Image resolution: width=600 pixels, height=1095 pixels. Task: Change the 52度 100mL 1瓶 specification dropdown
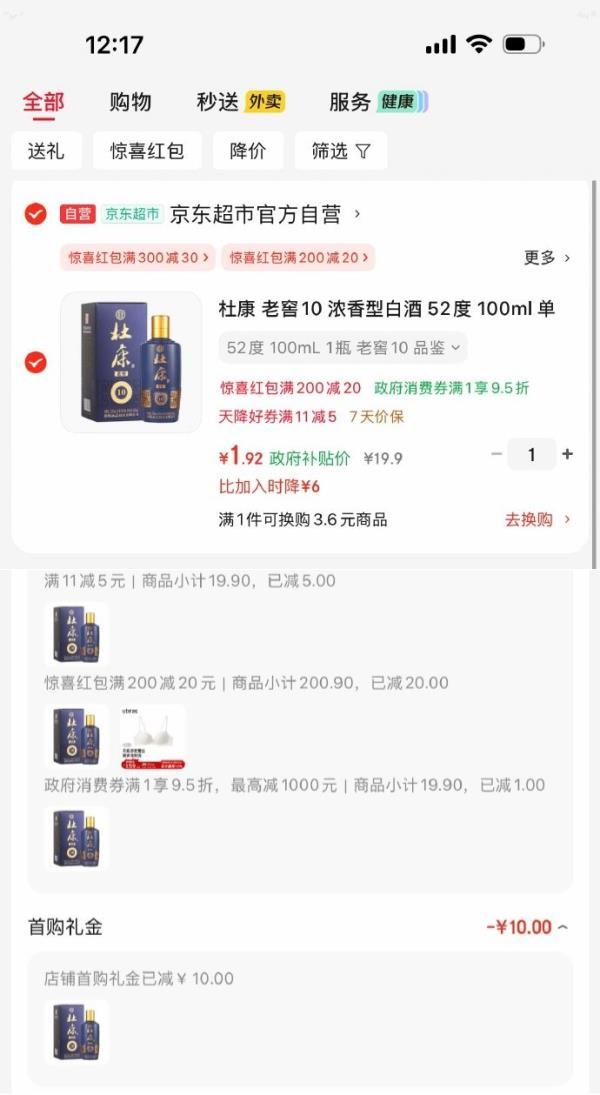(x=342, y=348)
